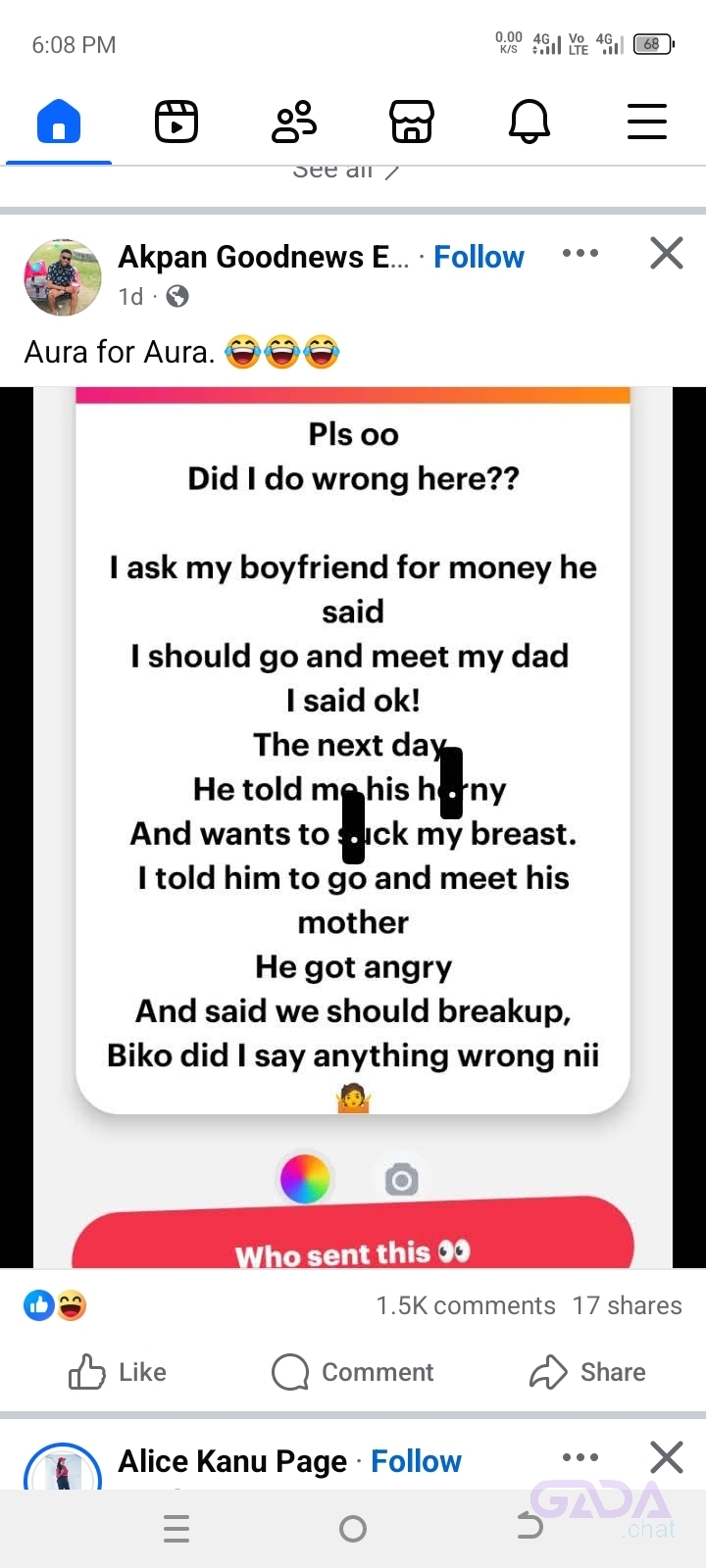Comment on Akpan Goodnews's post

tap(353, 1372)
